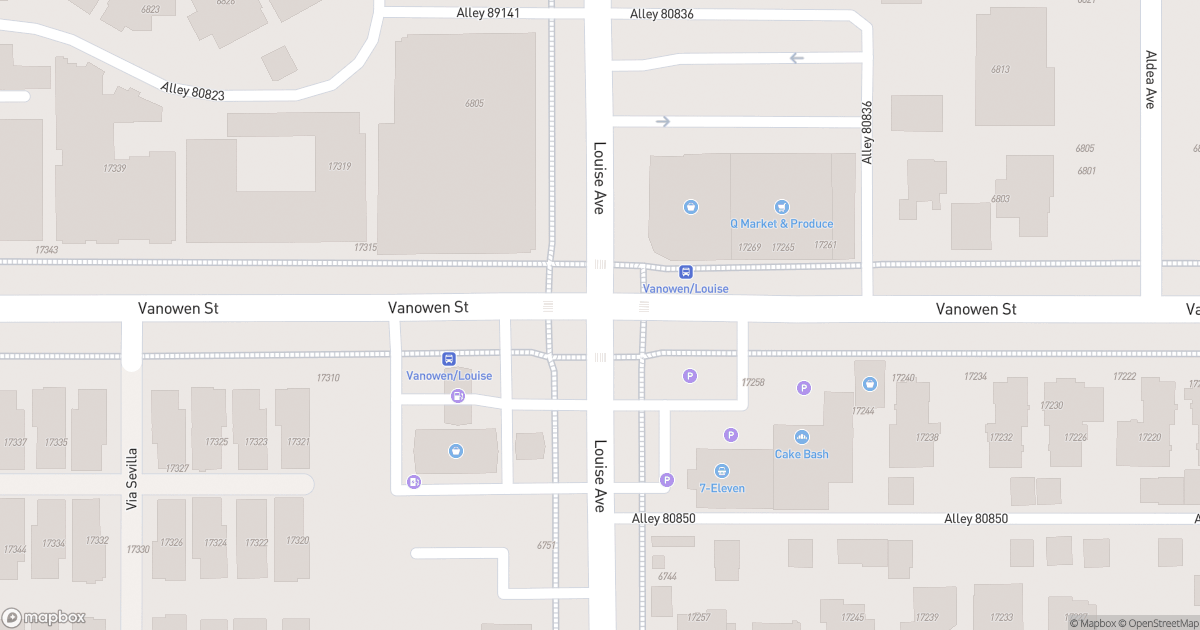Select the Vanowen/Louise bus stop below Q Market
Screen dimensions: 1200x630
pyautogui.click(x=686, y=272)
